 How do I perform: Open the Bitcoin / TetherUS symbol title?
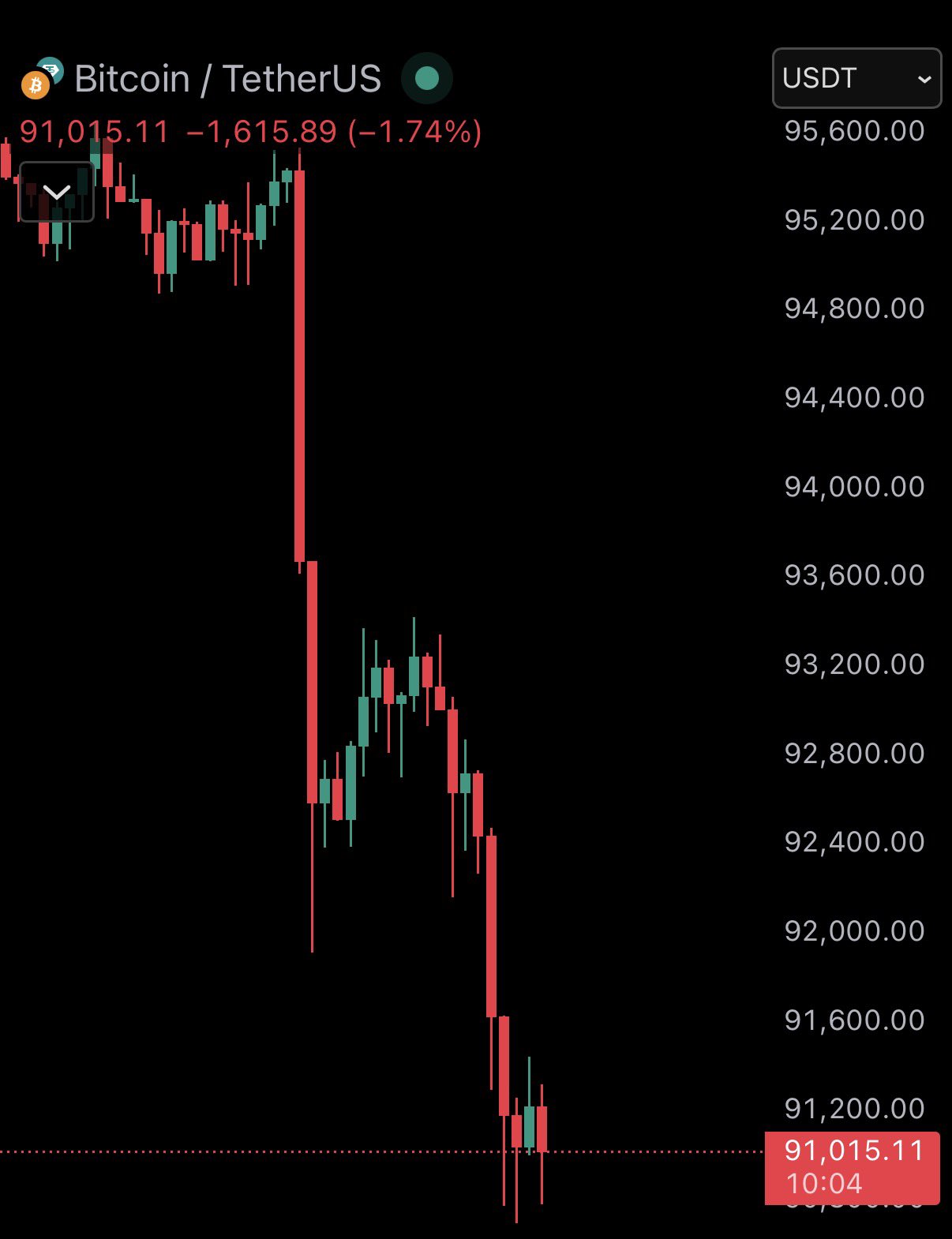click(x=227, y=79)
